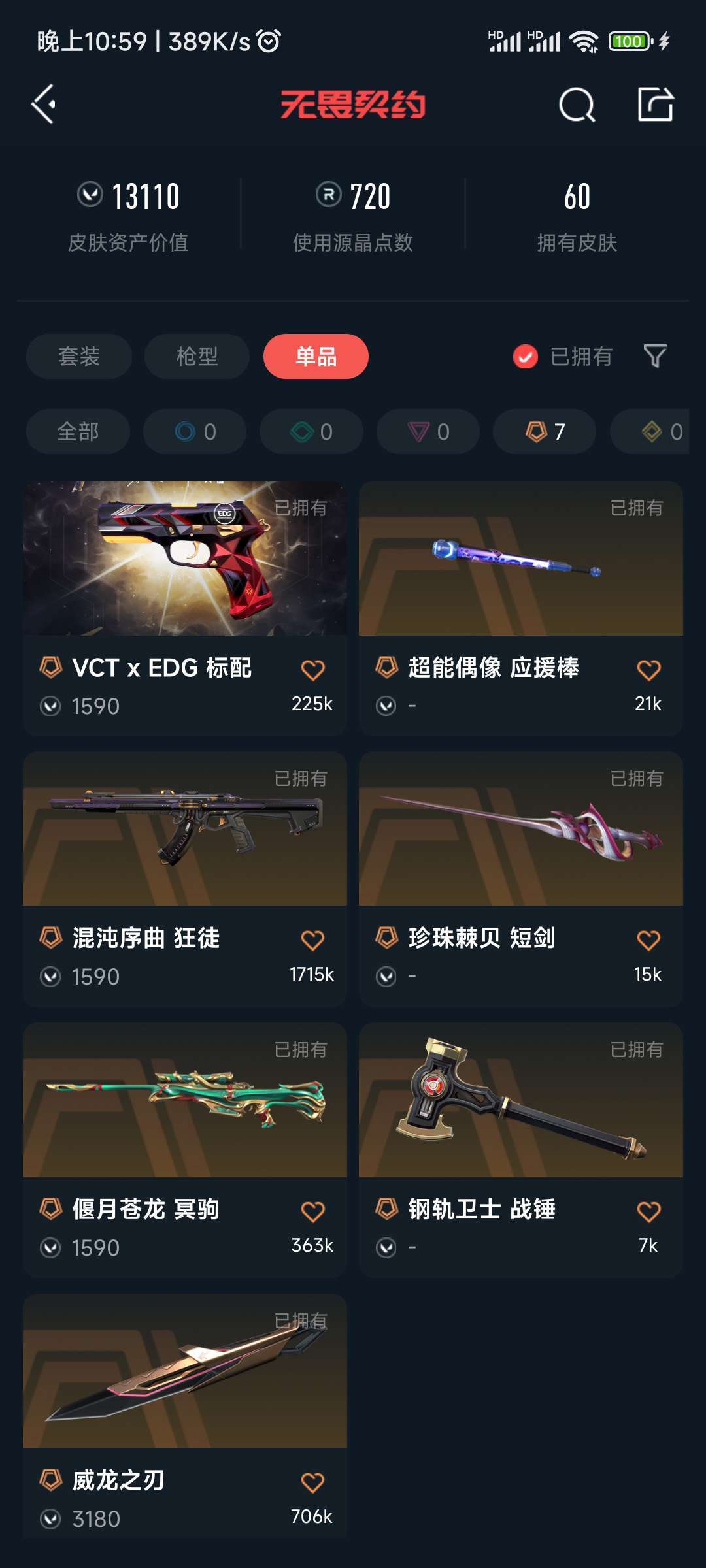Select the 单品 tab
Image resolution: width=706 pixels, height=1568 pixels.
click(316, 356)
